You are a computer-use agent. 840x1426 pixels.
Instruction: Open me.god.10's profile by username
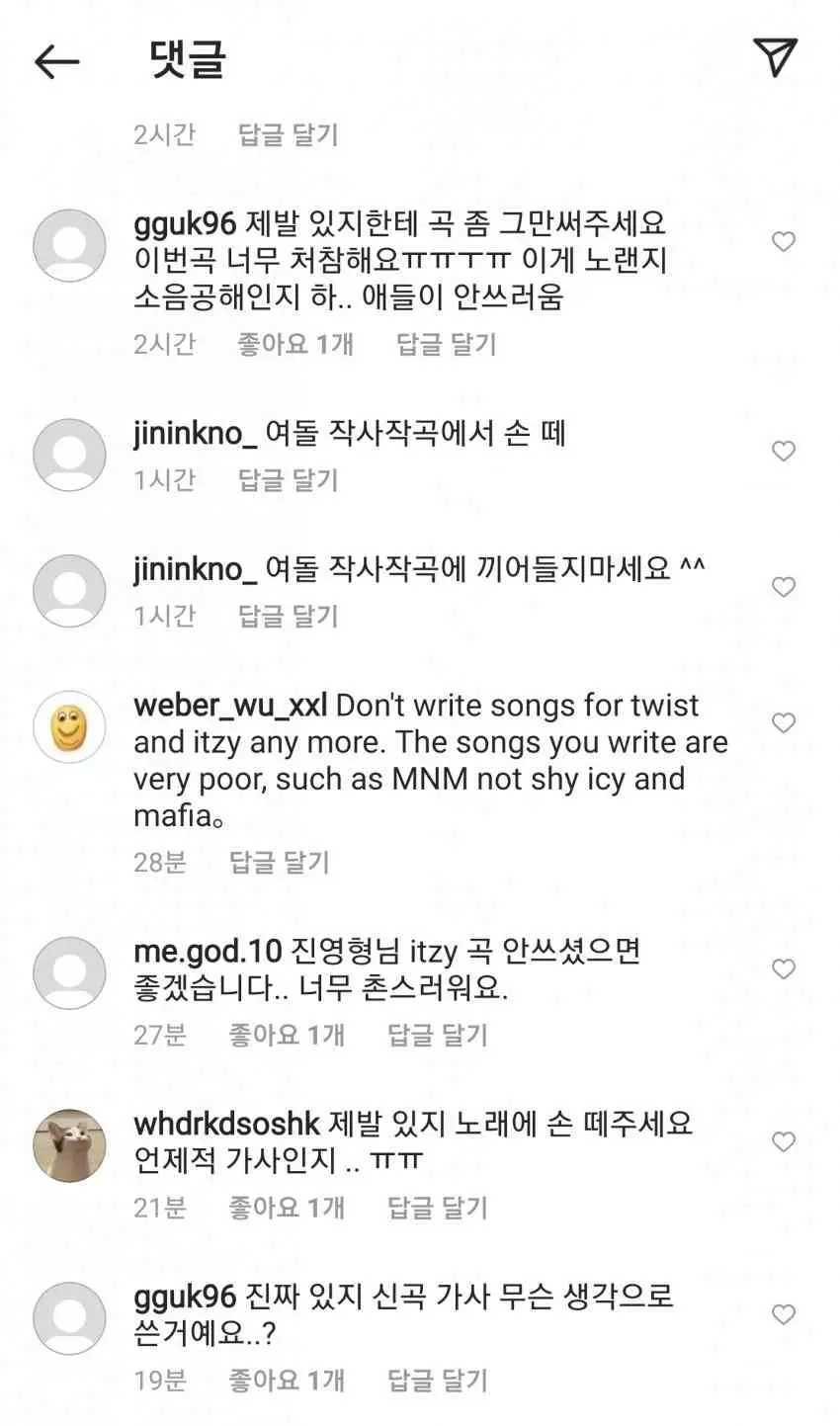[x=208, y=952]
